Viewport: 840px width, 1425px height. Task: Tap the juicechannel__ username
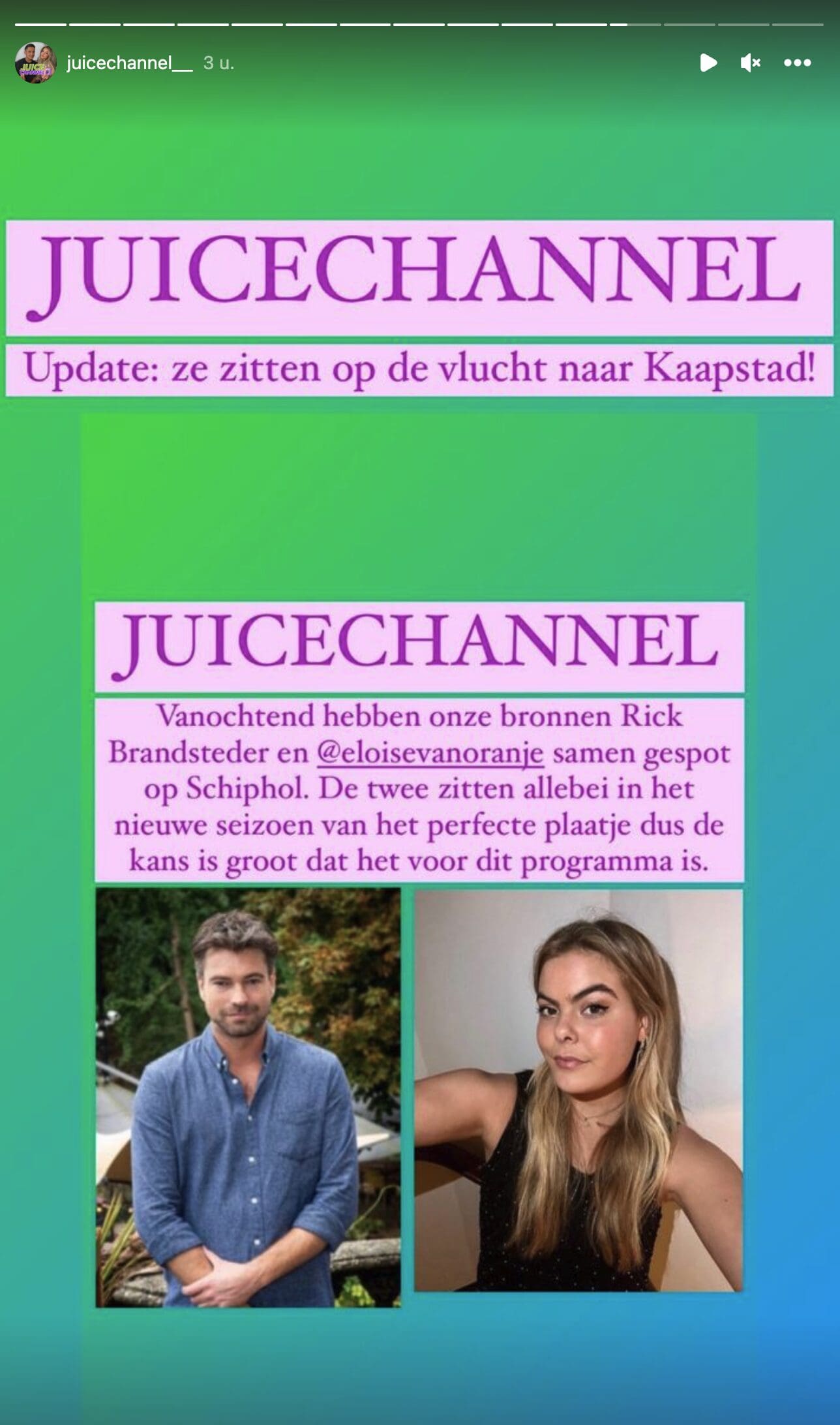click(129, 63)
